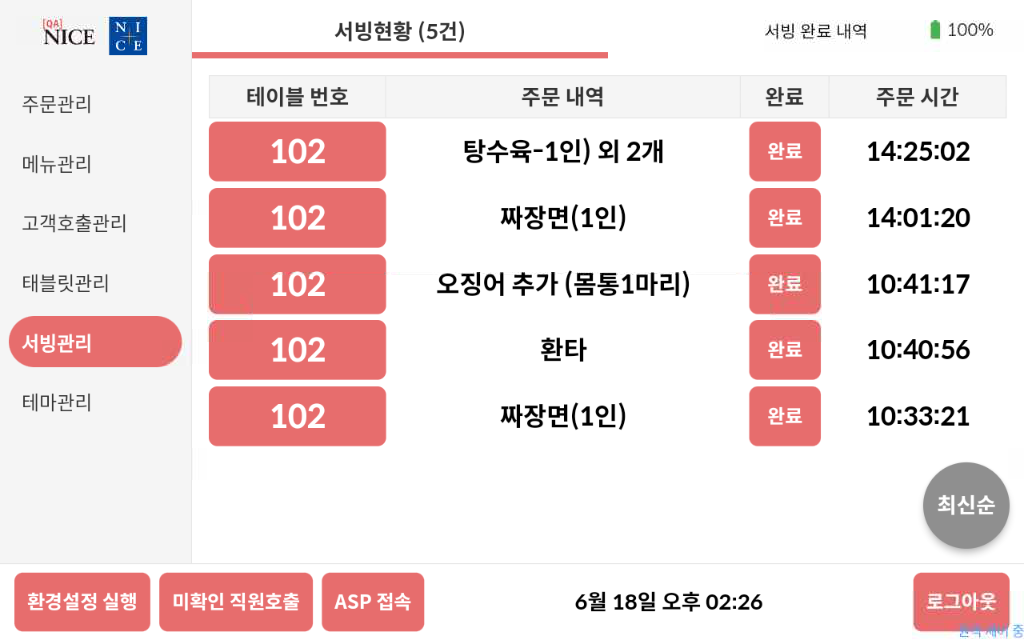Complete the 짜장면 order from 14:01:20
This screenshot has width=1024, height=640.
pyautogui.click(x=785, y=218)
